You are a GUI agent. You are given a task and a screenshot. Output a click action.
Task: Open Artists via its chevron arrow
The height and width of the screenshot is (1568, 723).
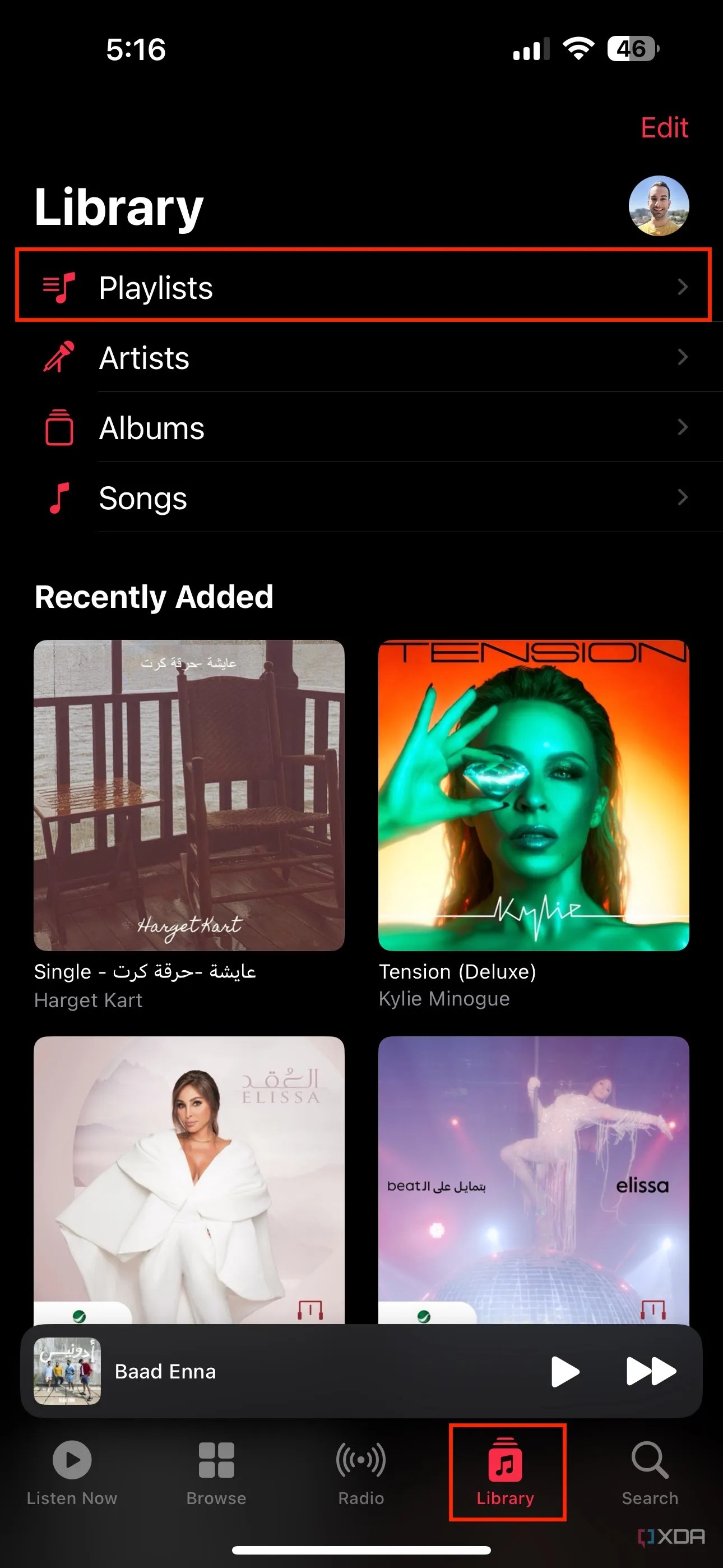pyautogui.click(x=683, y=358)
